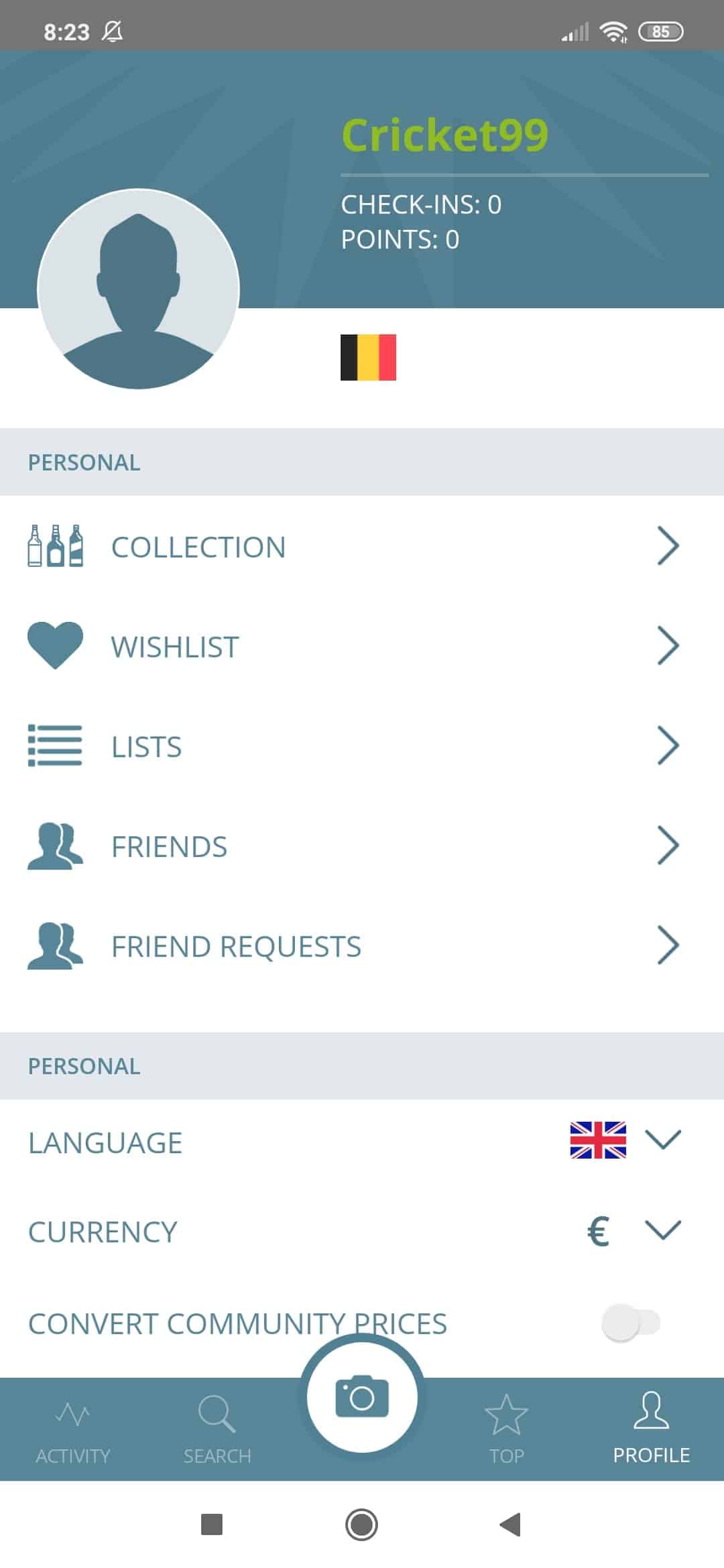Open the Wishlist row
The height and width of the screenshot is (1568, 724).
coord(362,647)
